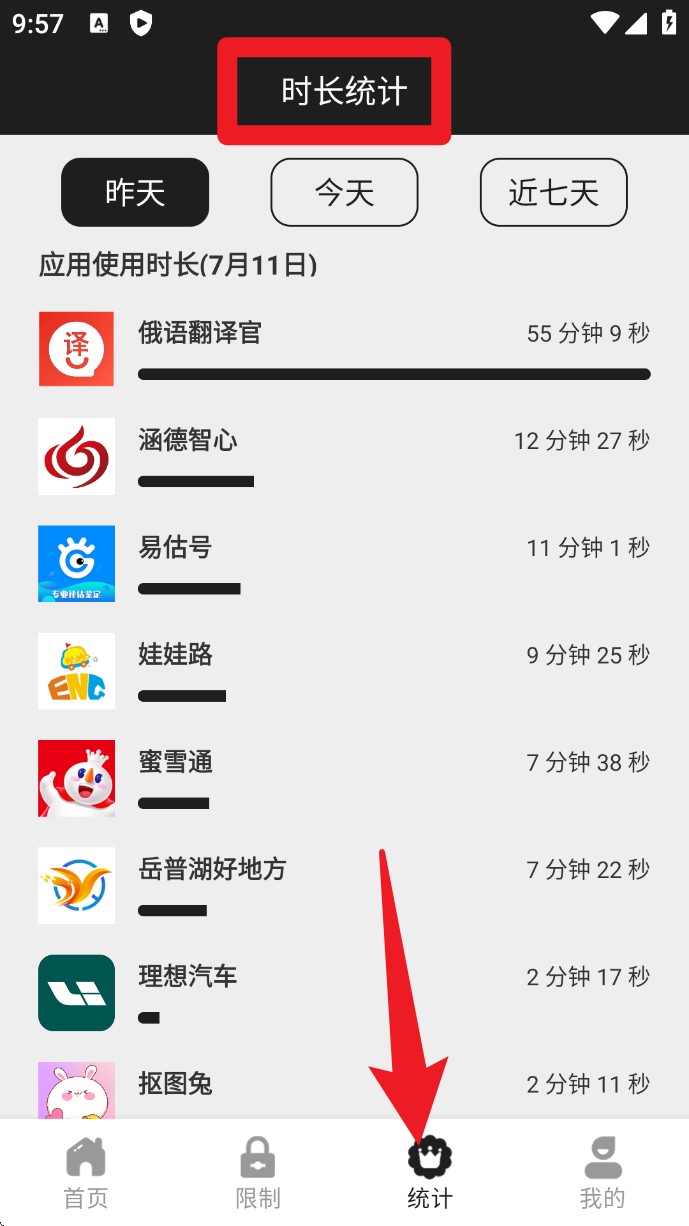This screenshot has width=689, height=1226.
Task: Switch to the 我的 tab
Action: click(602, 1174)
